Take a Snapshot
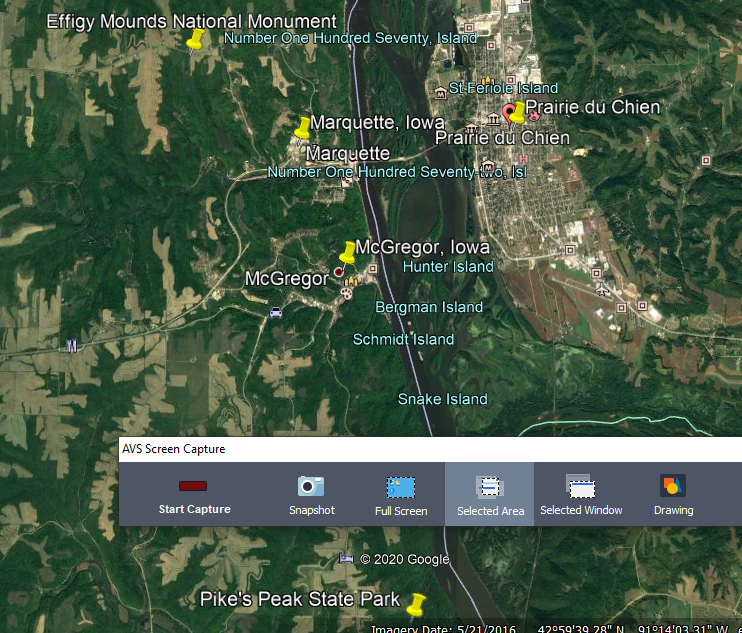Viewport: 742px width, 633px height. [x=311, y=495]
